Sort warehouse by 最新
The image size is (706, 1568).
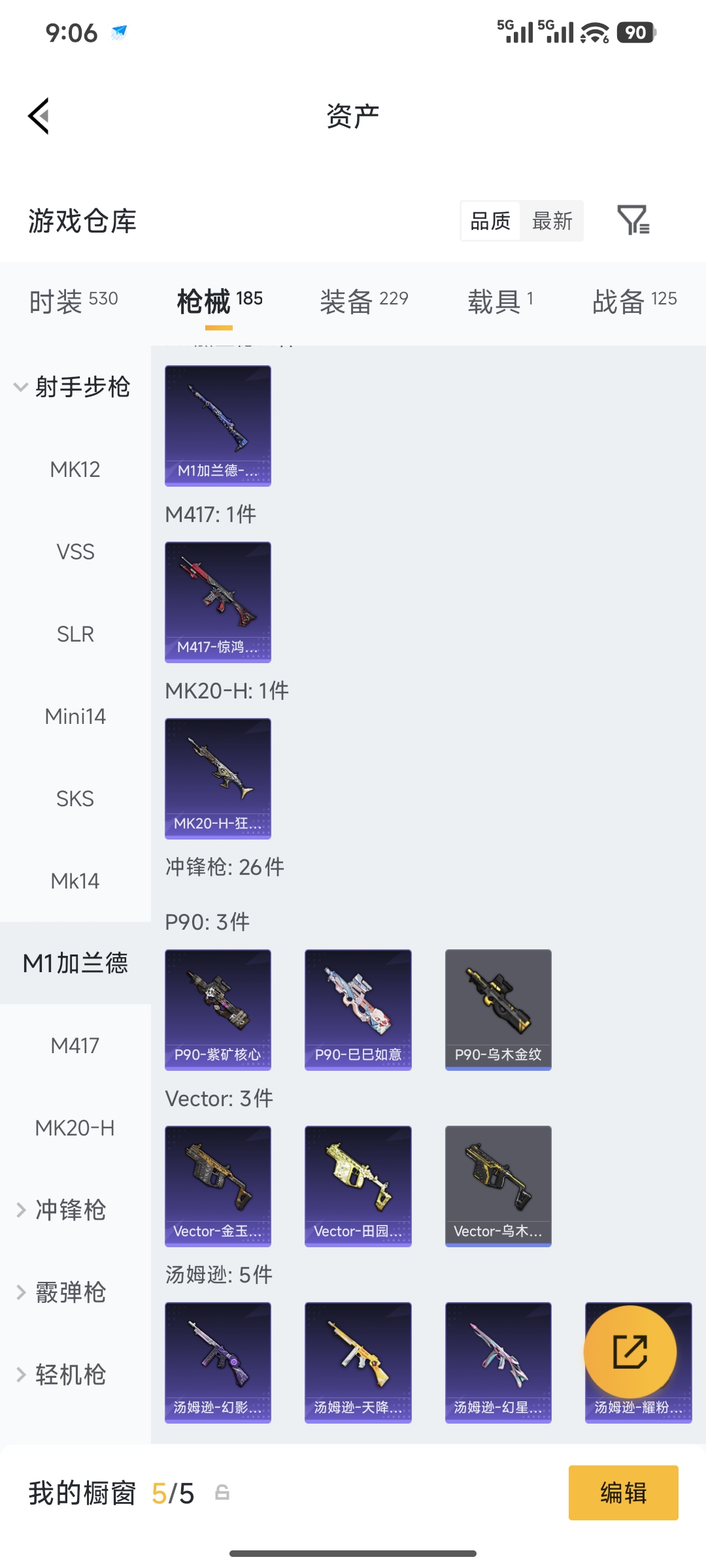click(552, 221)
